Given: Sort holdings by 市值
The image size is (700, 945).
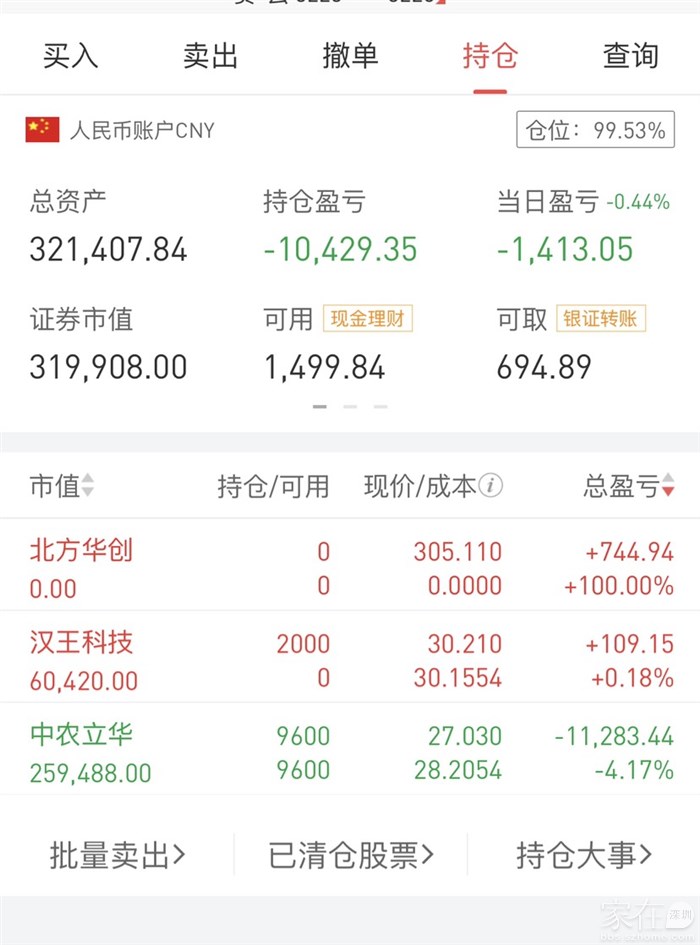Looking at the screenshot, I should 62,486.
